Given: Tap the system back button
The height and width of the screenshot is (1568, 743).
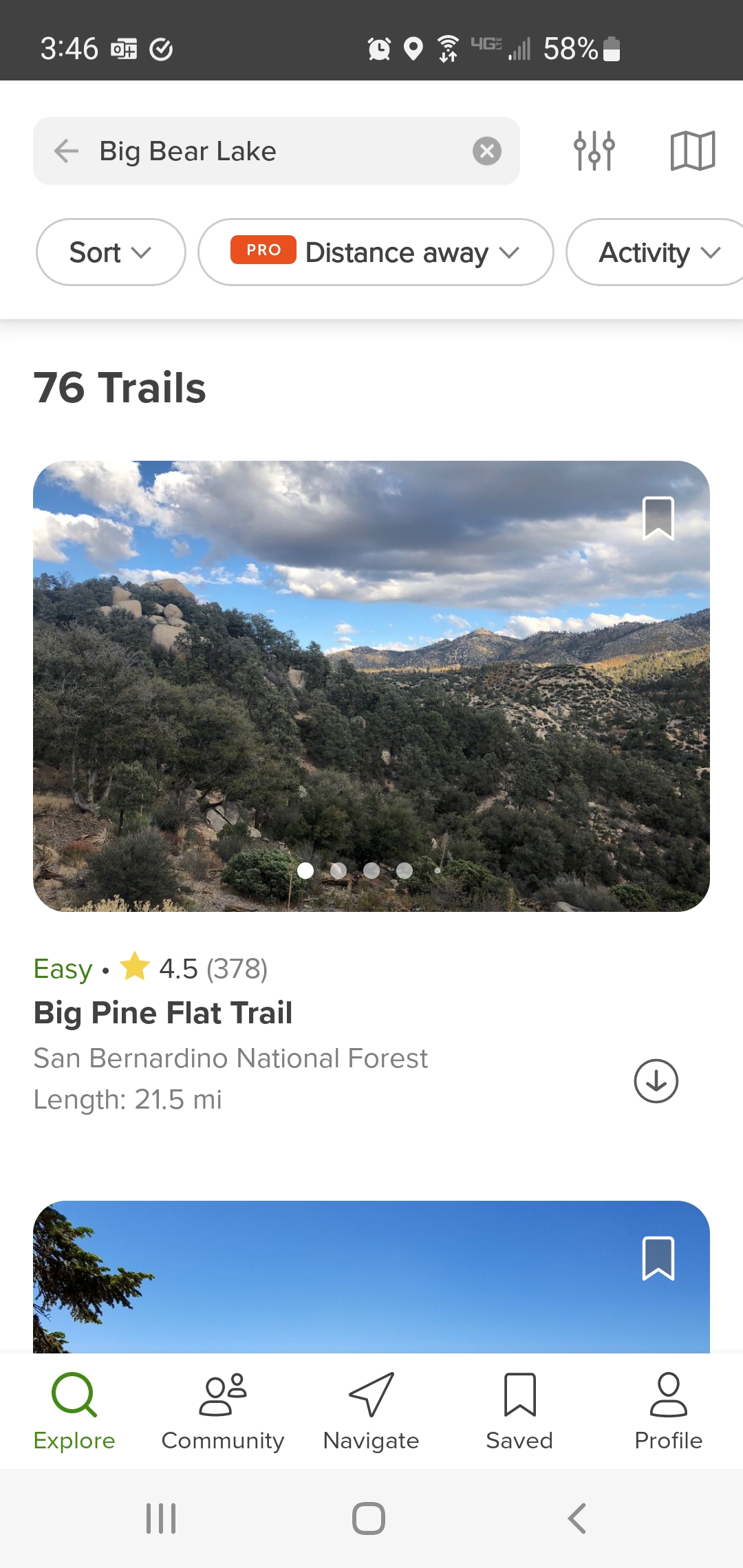Looking at the screenshot, I should 577,1518.
